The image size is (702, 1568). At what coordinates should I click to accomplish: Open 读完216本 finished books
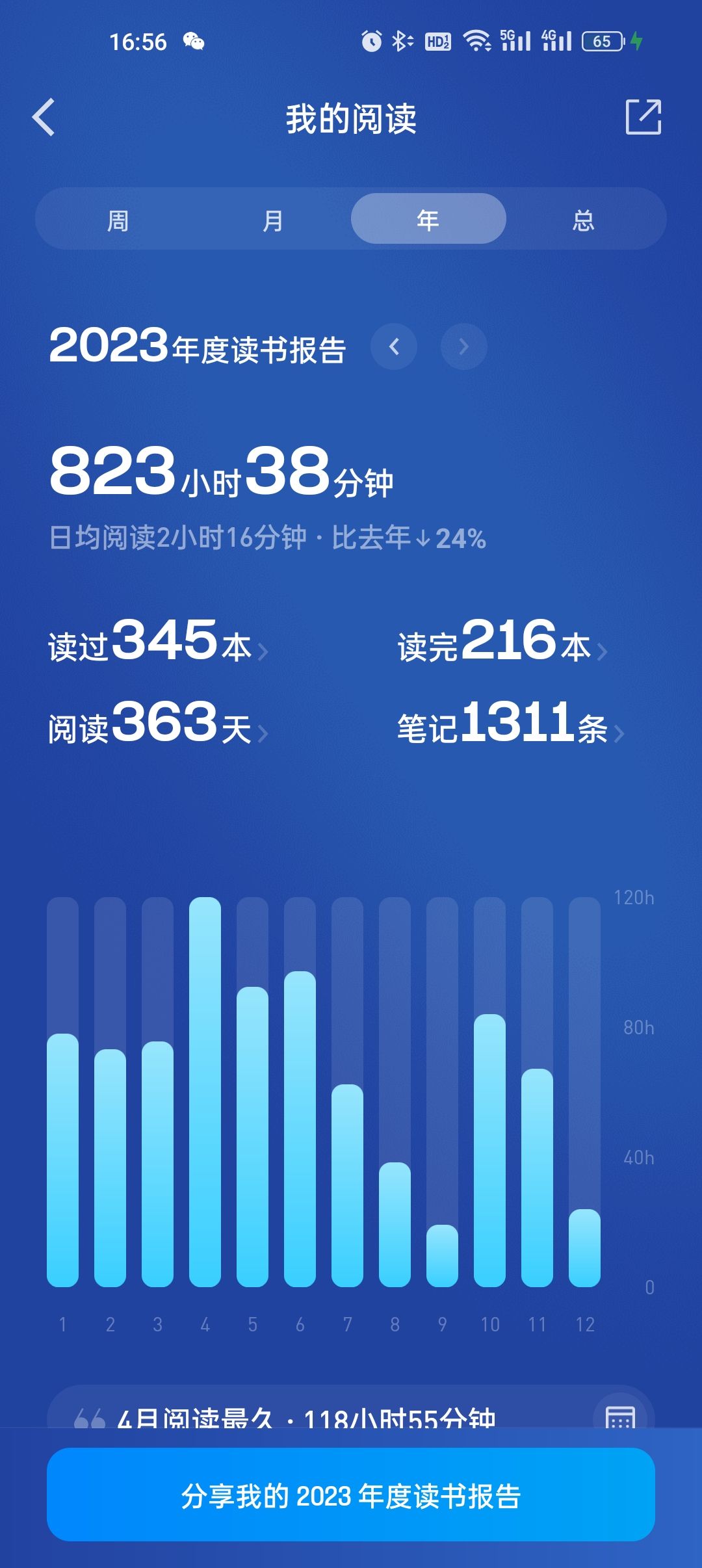[502, 642]
